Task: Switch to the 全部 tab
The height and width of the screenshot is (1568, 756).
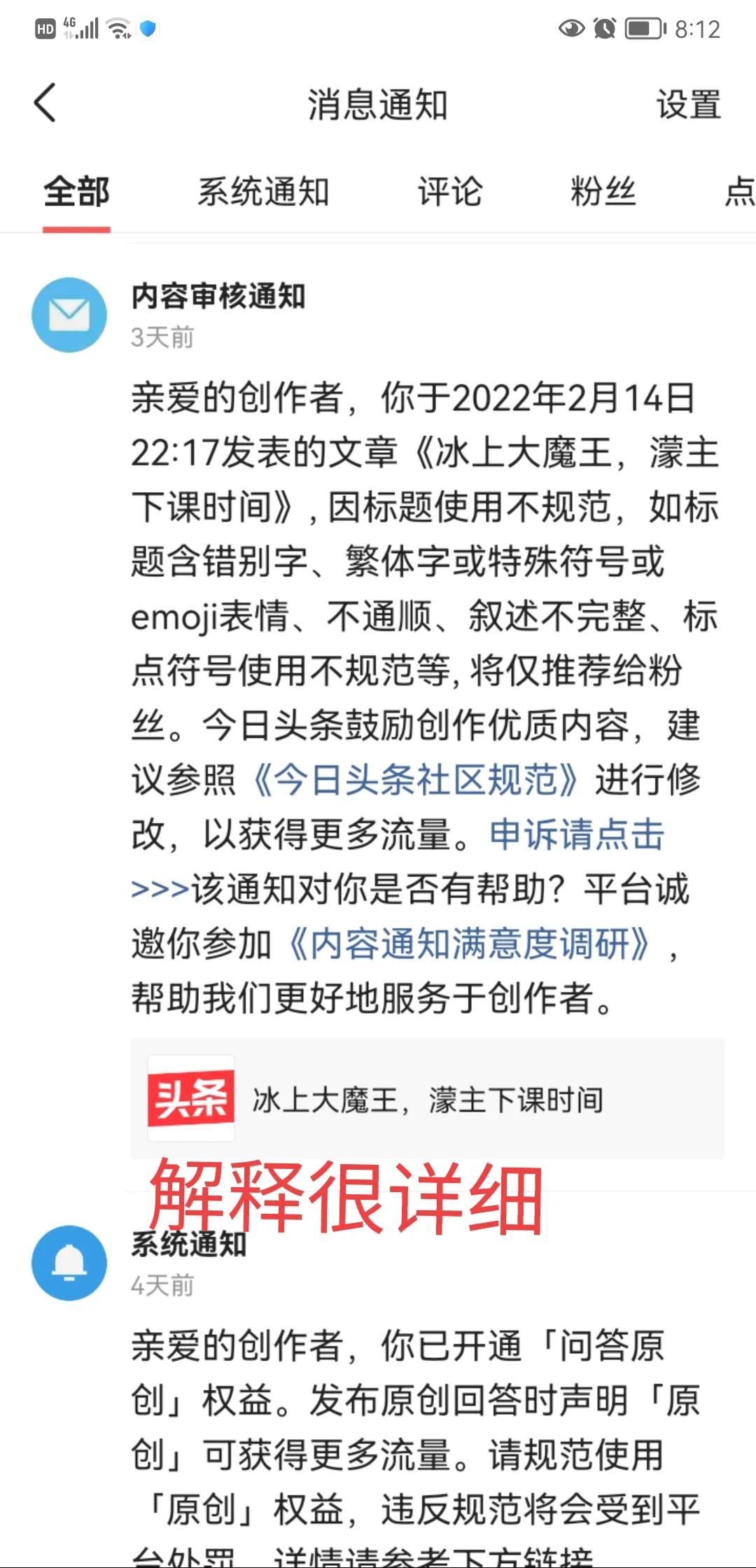Action: tap(76, 192)
